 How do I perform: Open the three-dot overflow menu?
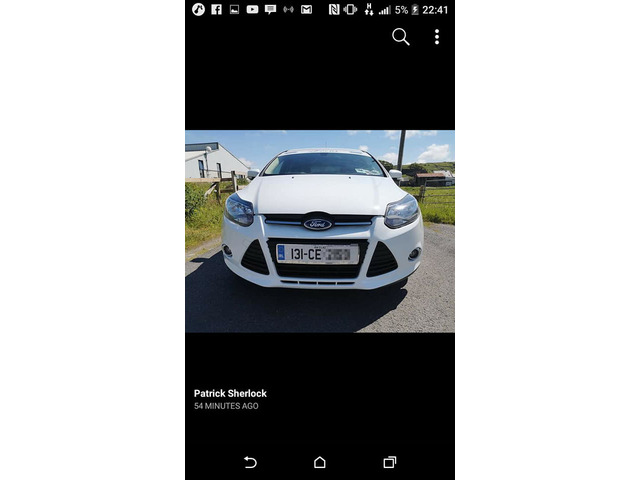pos(437,37)
